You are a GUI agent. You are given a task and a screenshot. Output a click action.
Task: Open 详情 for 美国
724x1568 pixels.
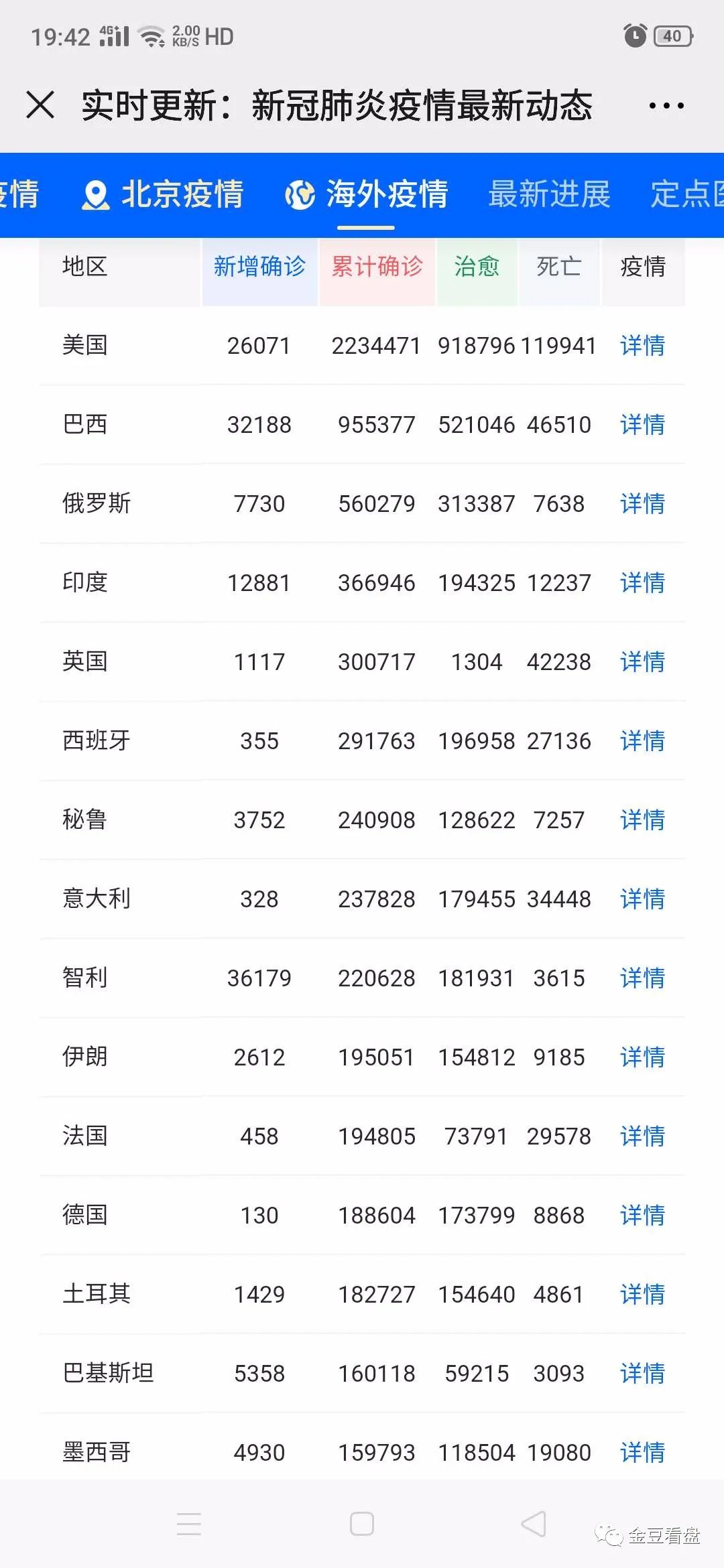642,346
